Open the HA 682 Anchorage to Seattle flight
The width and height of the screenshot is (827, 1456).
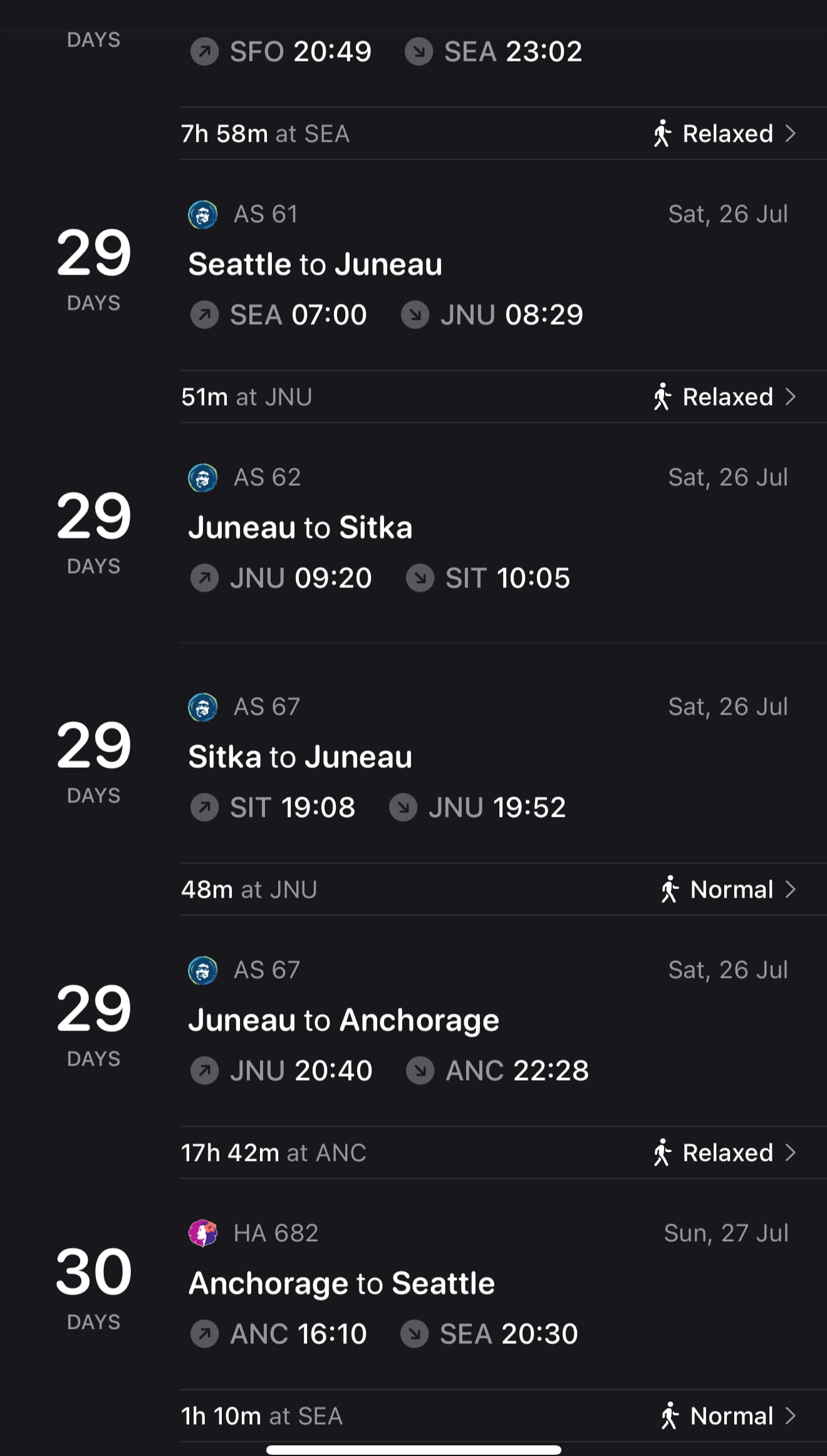click(x=413, y=1284)
